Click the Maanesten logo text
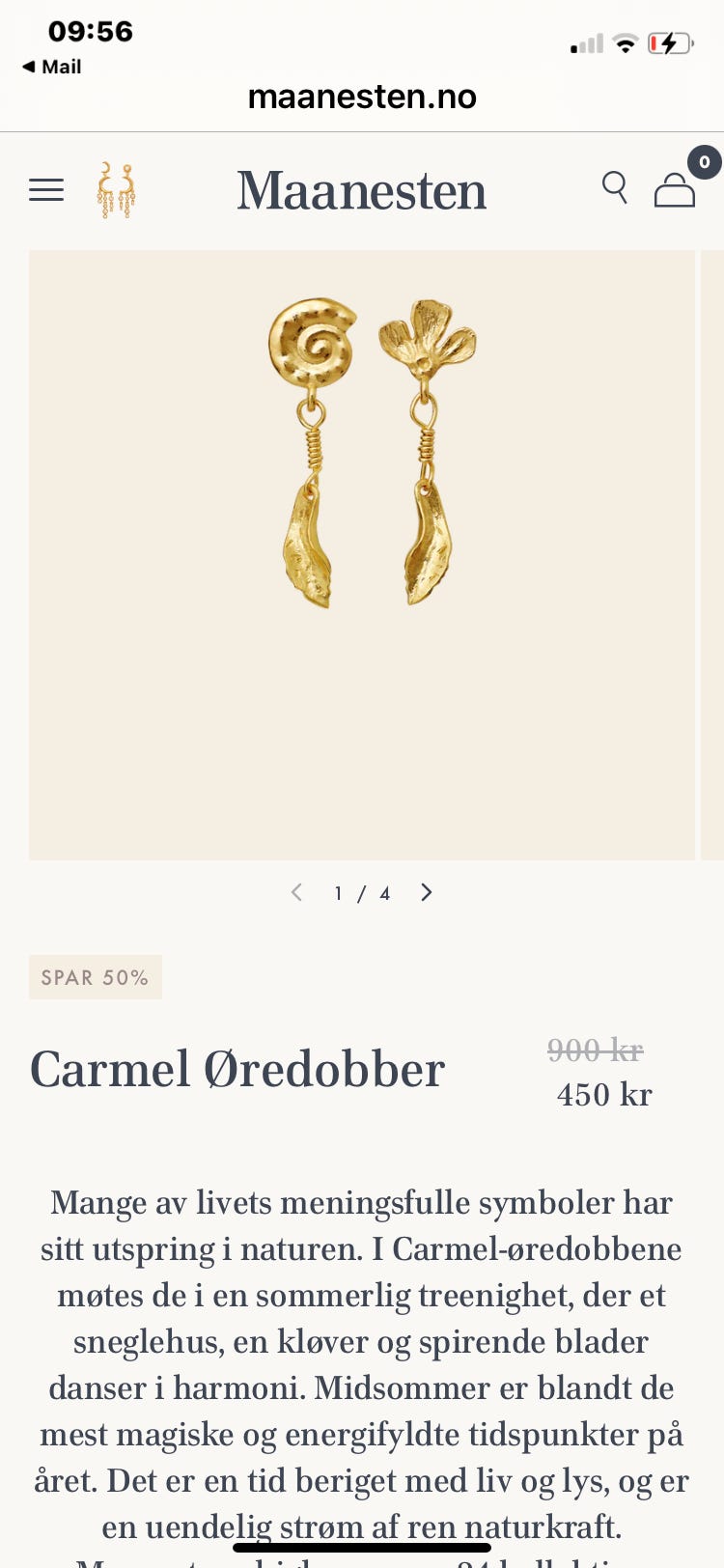 pos(361,189)
